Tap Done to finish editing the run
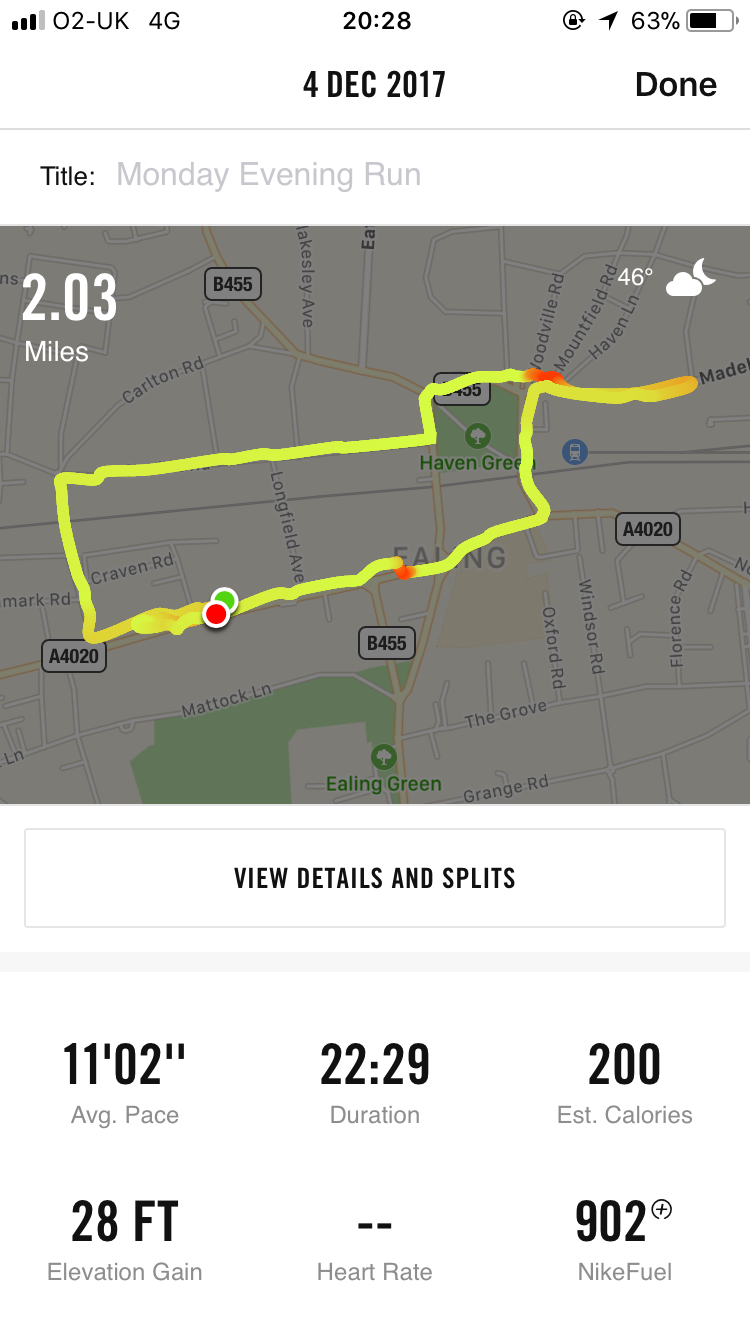This screenshot has width=750, height=1334. point(675,85)
